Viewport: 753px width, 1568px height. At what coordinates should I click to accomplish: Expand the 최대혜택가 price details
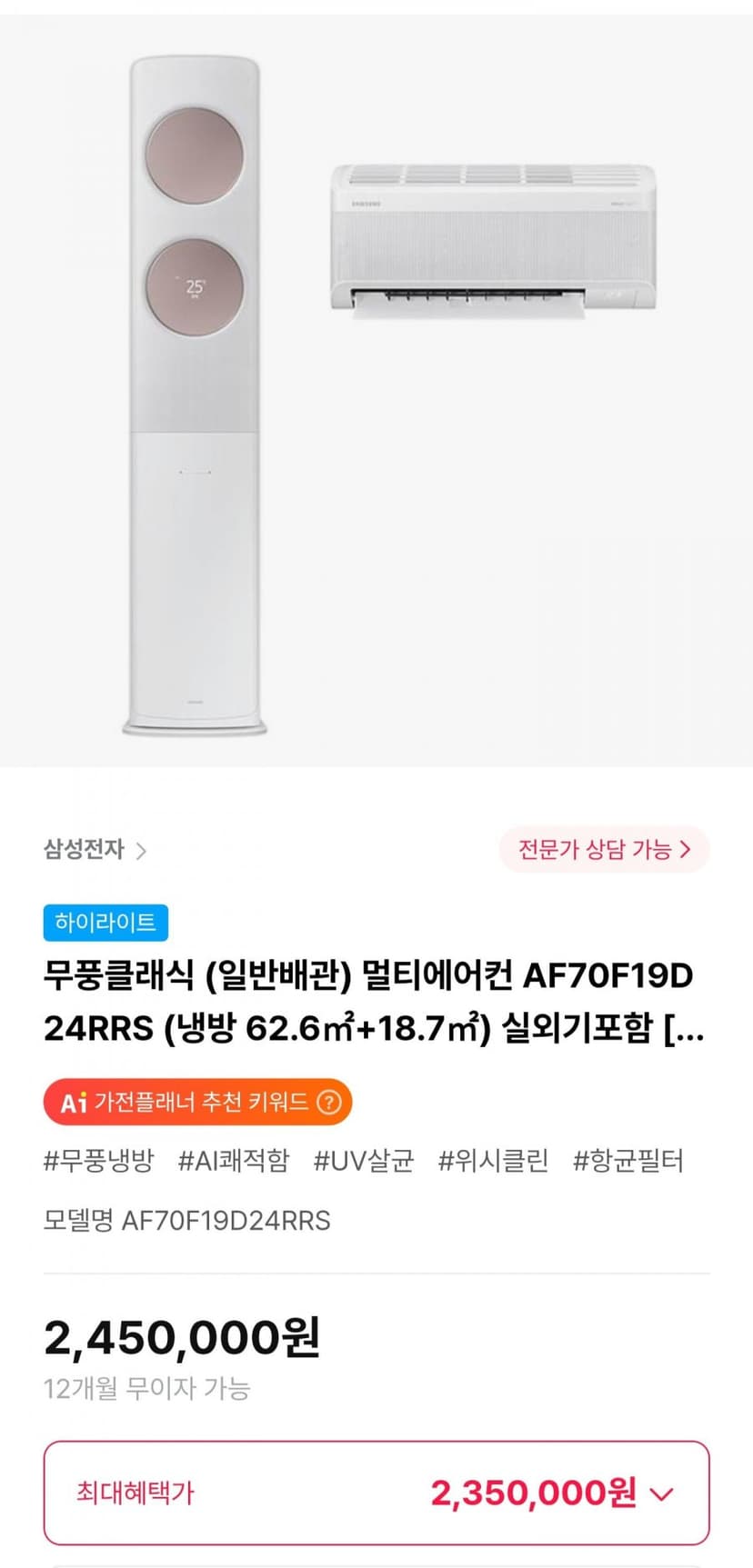tap(376, 1493)
